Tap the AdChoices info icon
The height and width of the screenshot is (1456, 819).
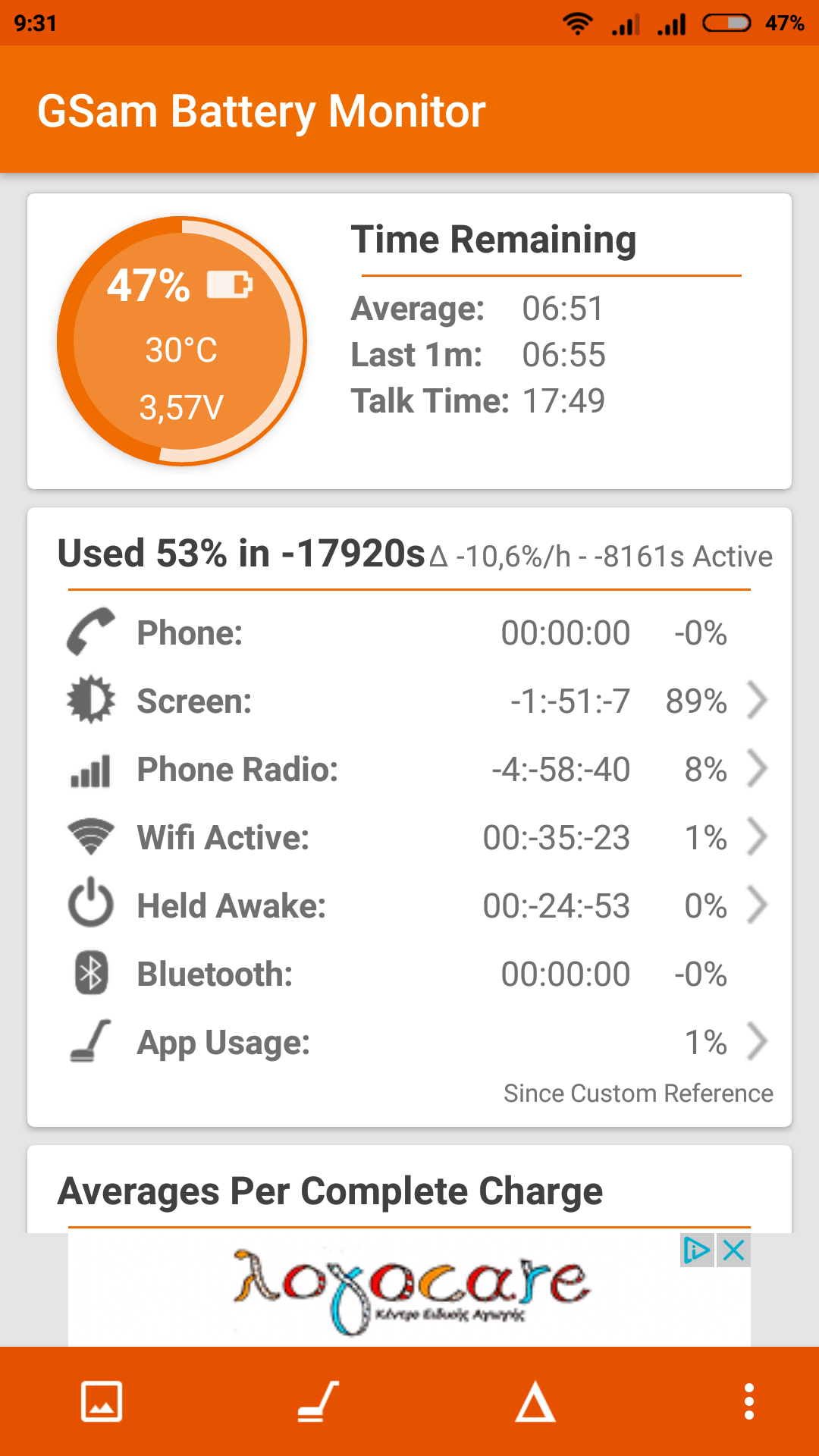tap(696, 1250)
